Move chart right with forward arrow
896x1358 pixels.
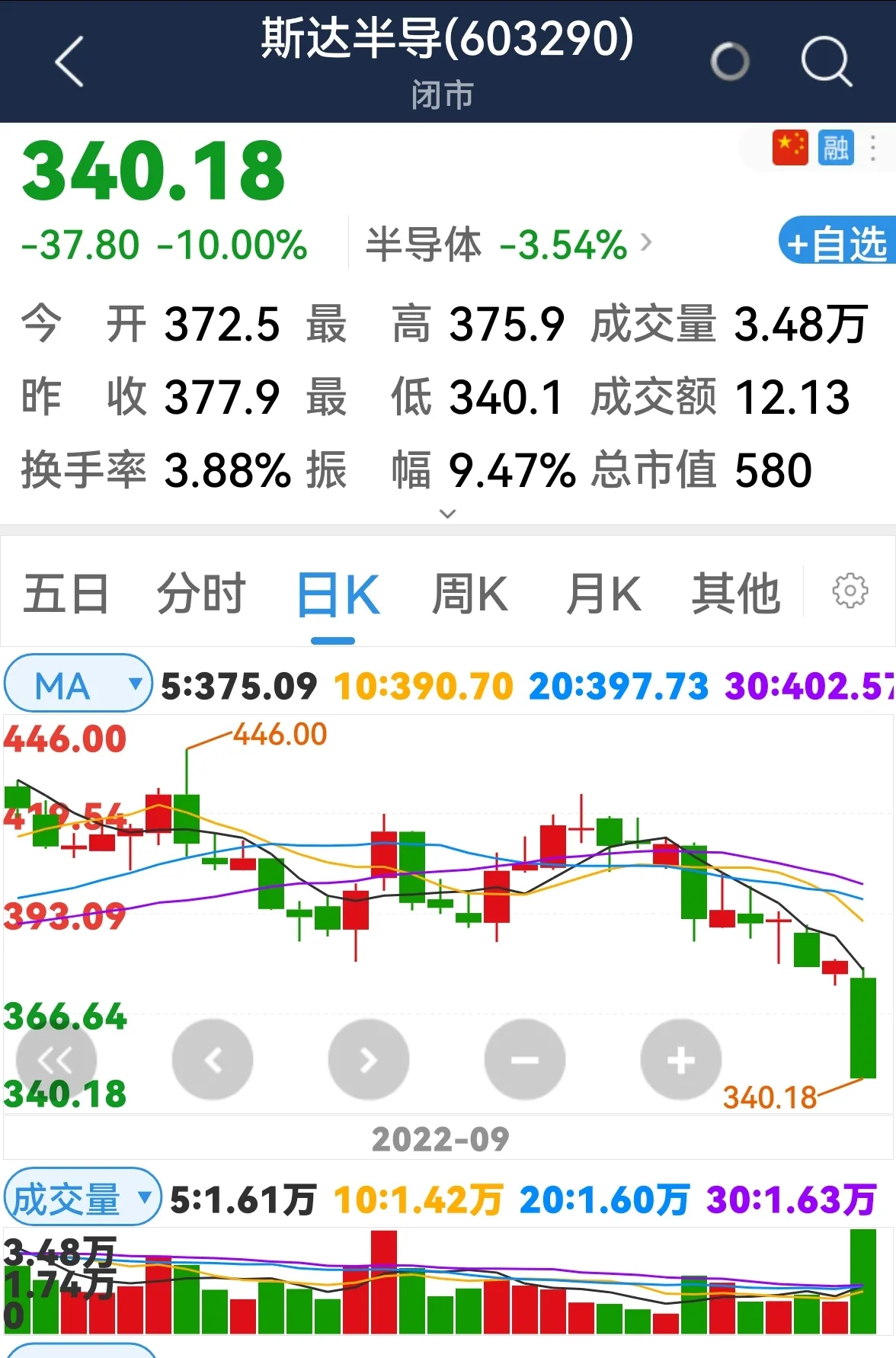[x=369, y=1059]
